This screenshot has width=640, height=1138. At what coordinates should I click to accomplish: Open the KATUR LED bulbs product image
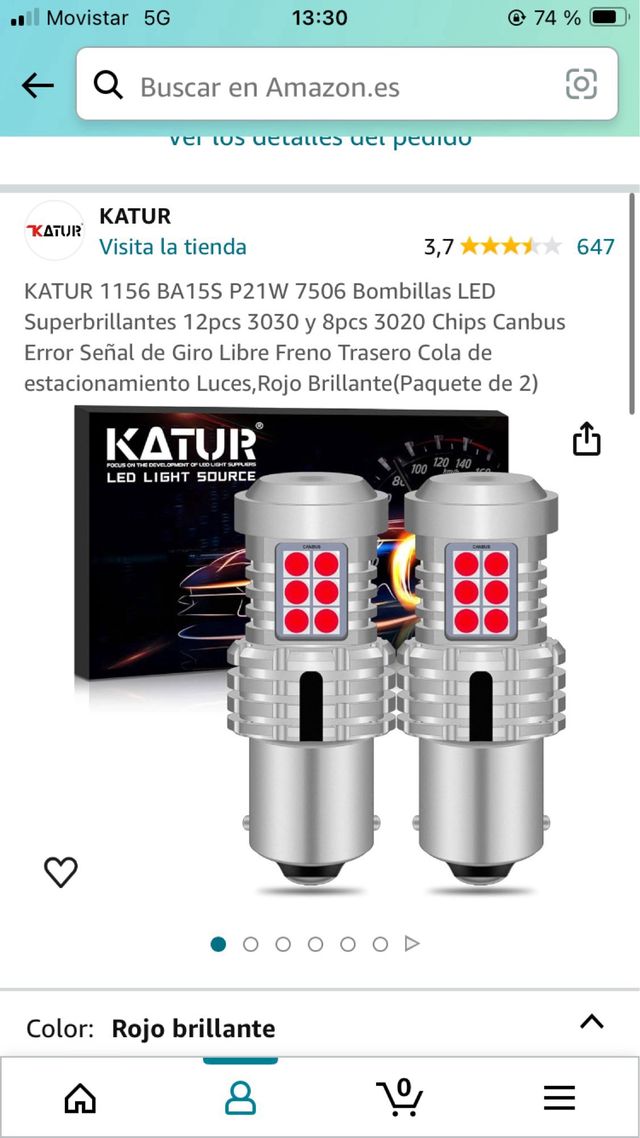click(320, 650)
